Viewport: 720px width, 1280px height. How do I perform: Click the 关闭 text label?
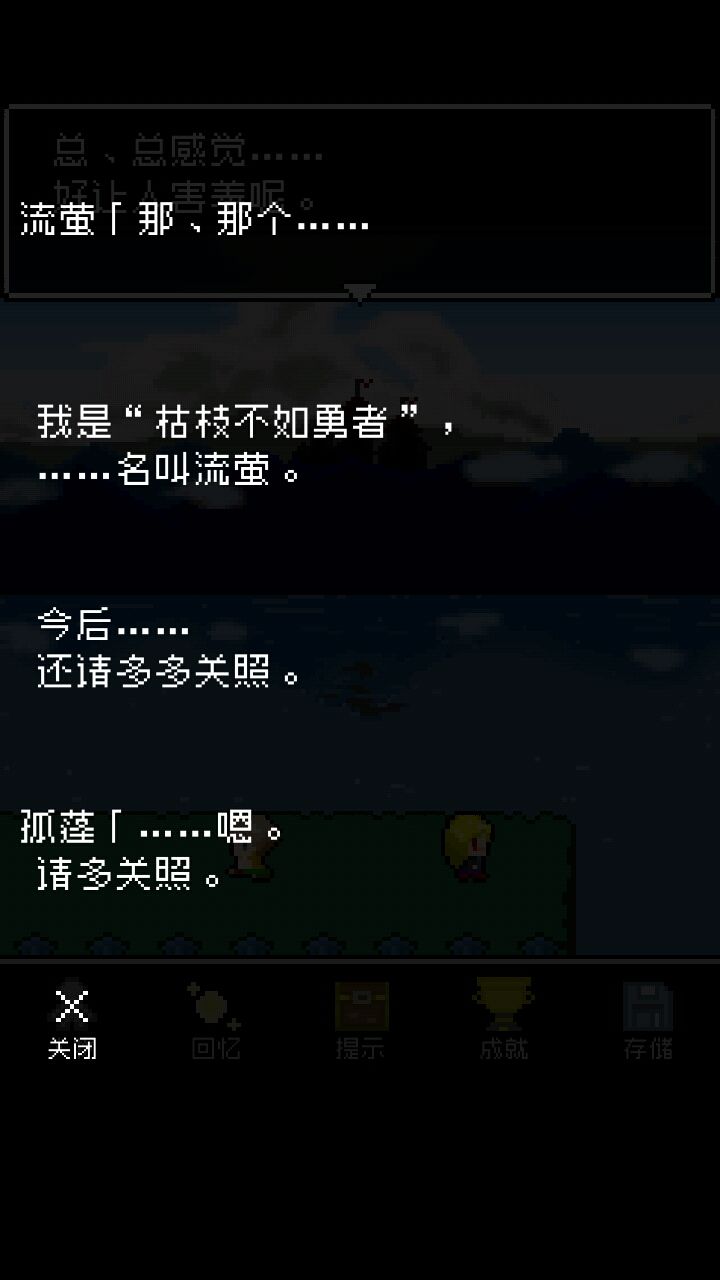click(70, 1049)
